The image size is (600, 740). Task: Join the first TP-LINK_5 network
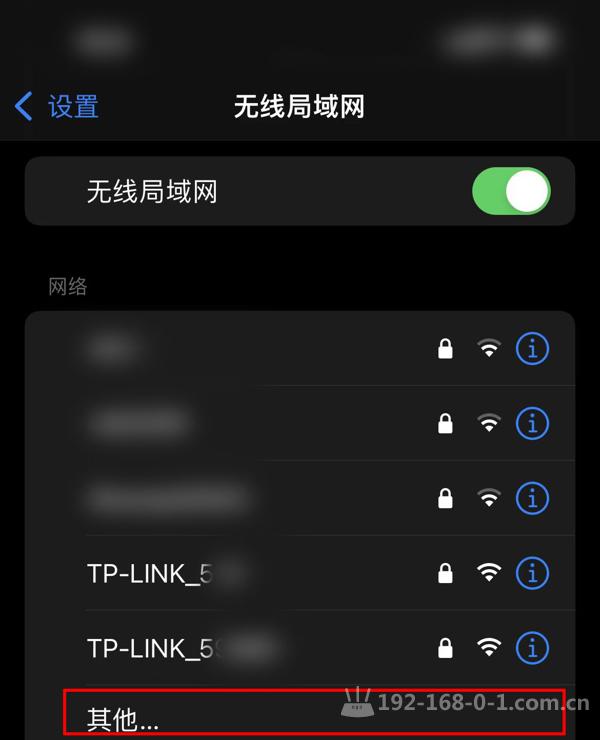(x=150, y=573)
